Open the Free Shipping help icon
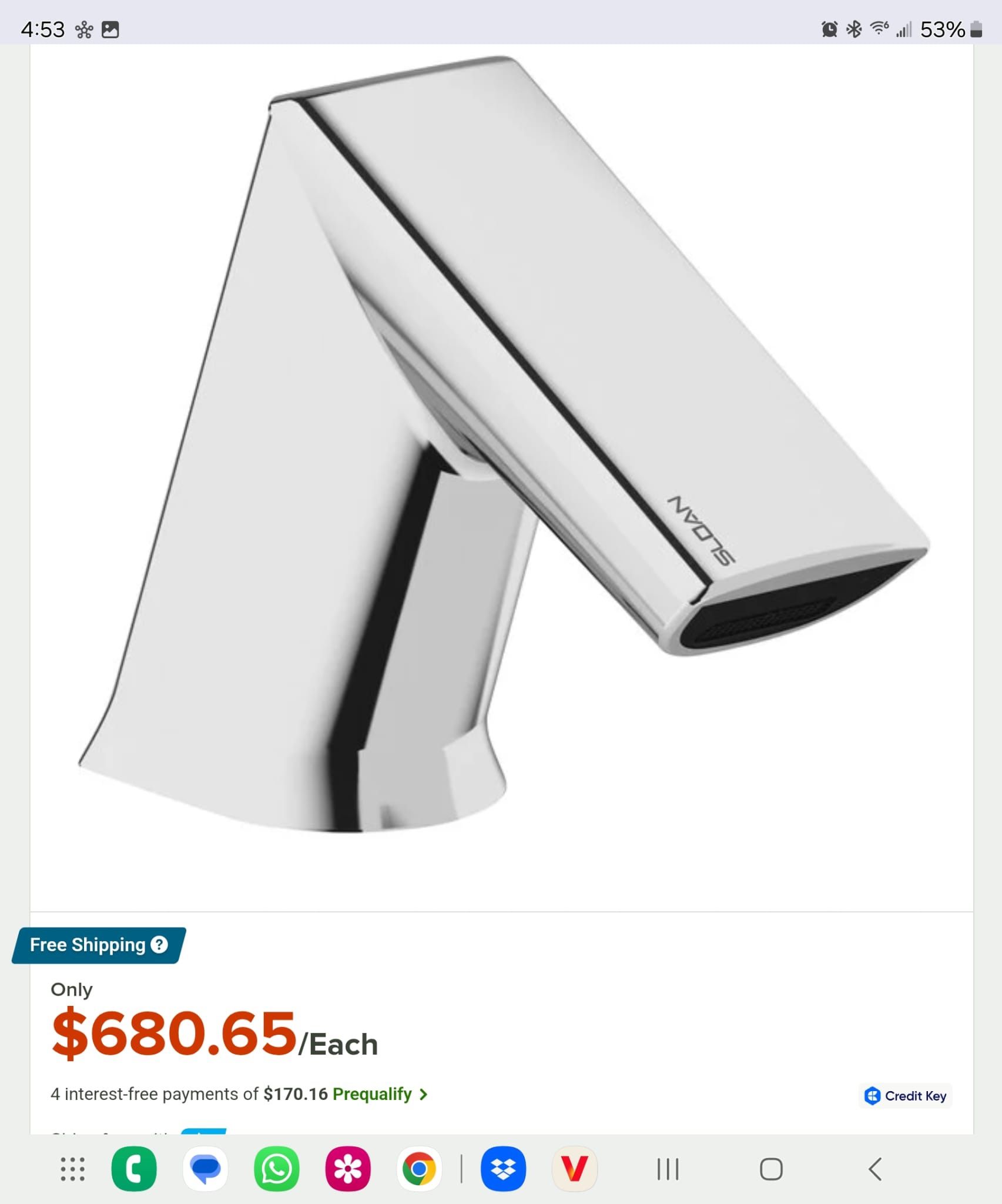Screen dimensions: 1002x1204 coord(159,945)
